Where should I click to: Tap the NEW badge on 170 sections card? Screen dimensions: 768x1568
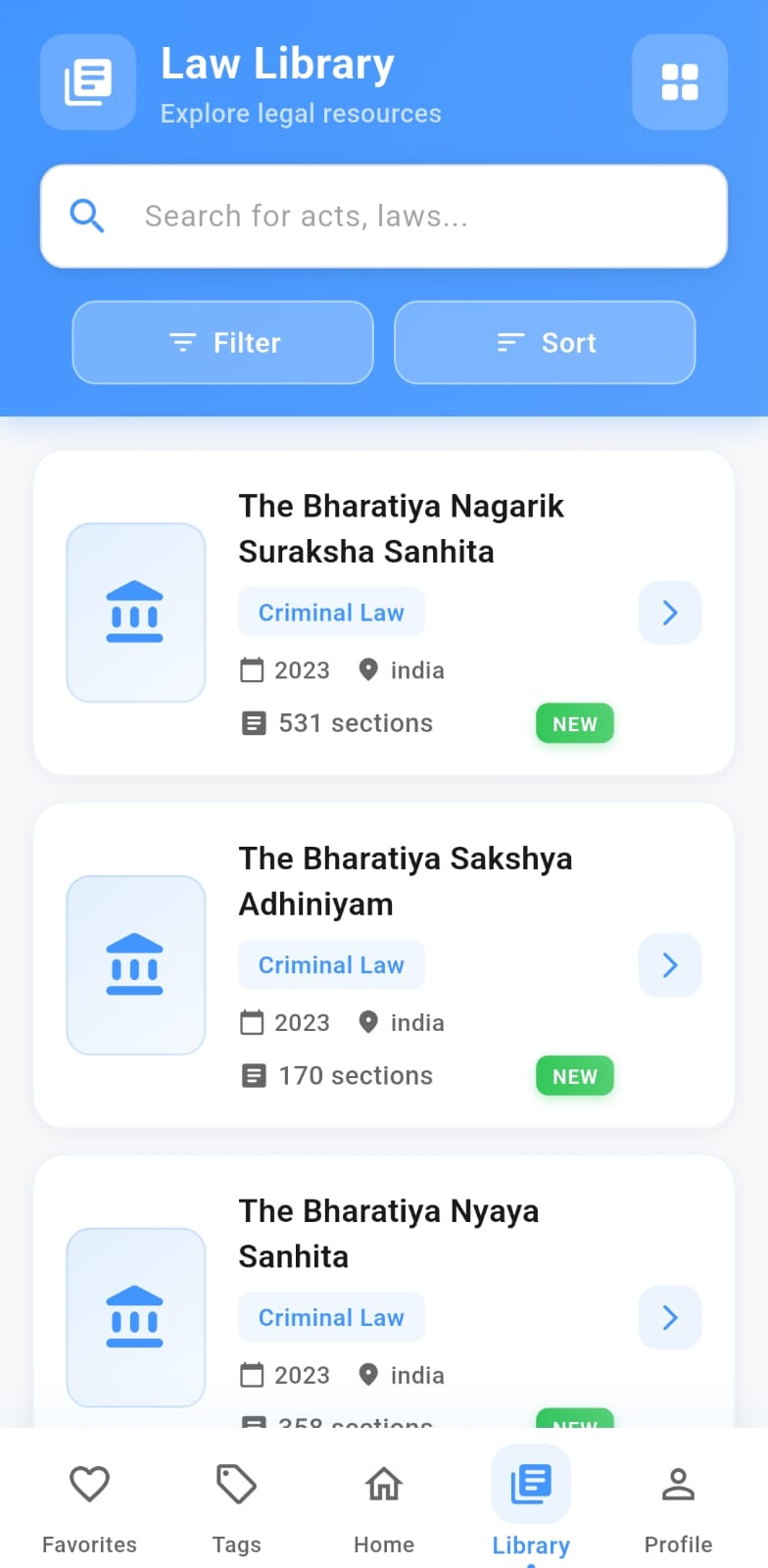pos(574,1075)
